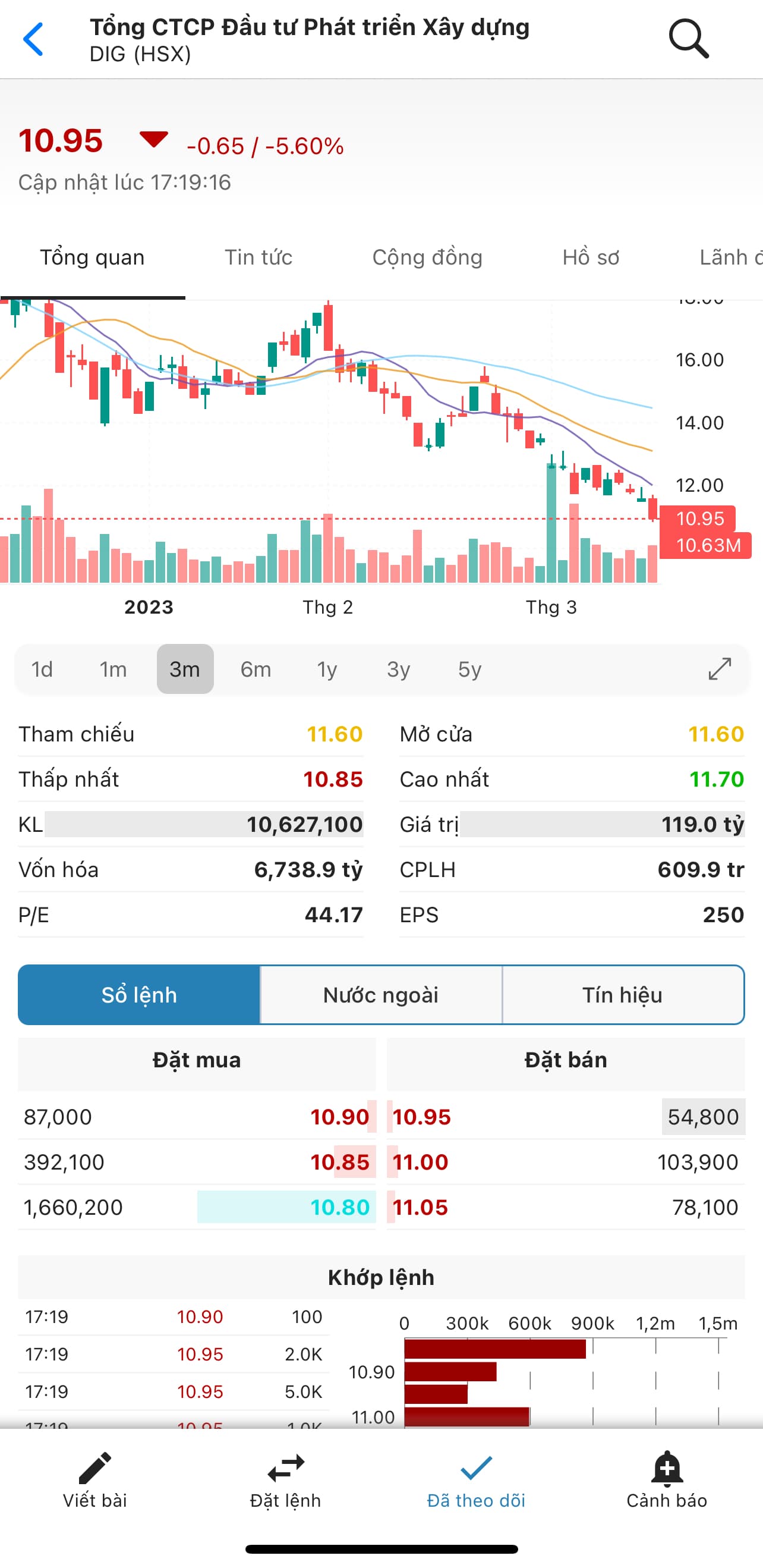Choose the 6m chart timeframe
Viewport: 763px width, 1568px height.
click(x=256, y=670)
